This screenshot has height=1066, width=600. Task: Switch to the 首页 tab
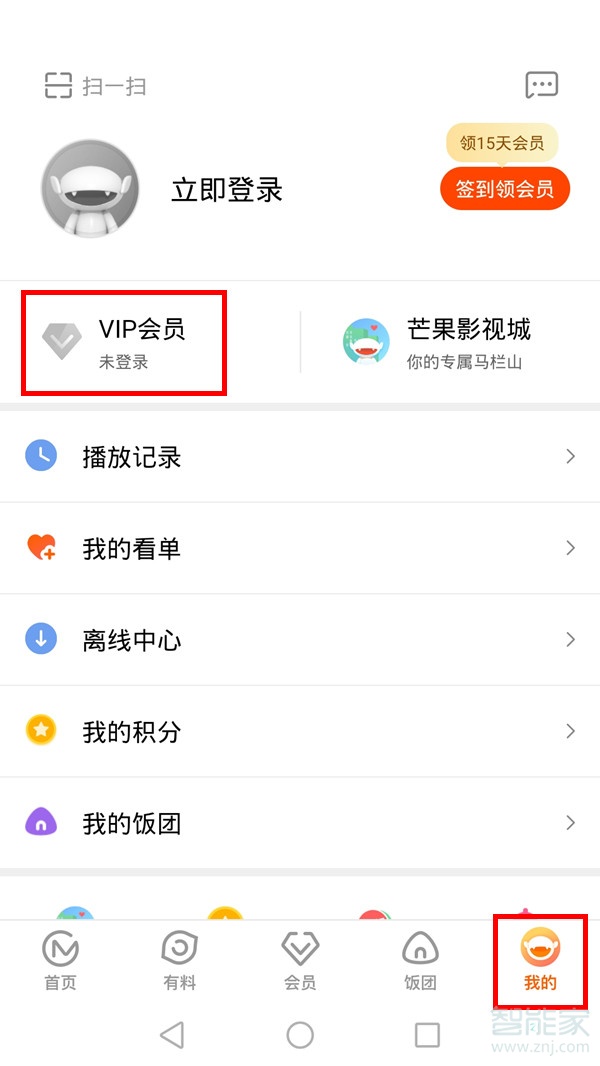click(x=60, y=962)
